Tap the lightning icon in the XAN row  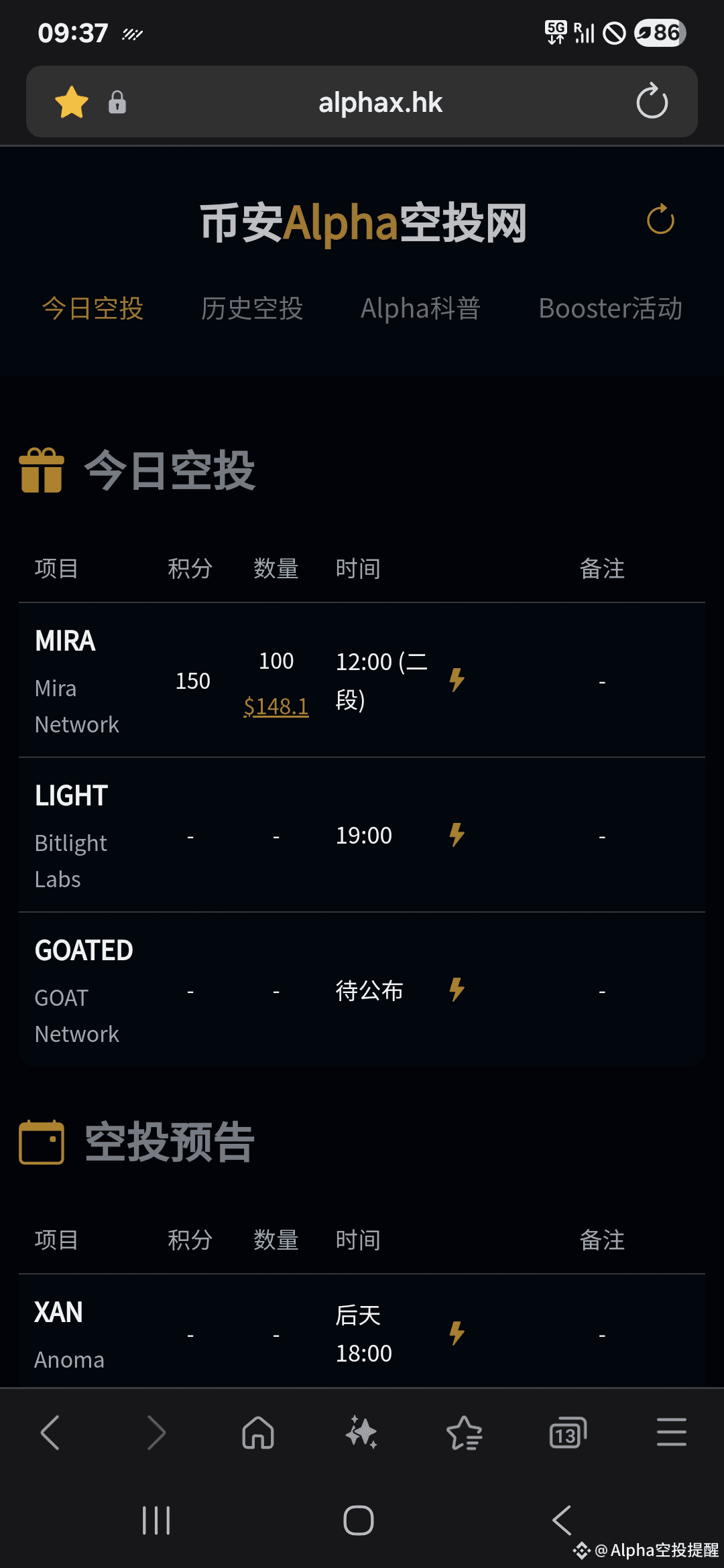[457, 1333]
